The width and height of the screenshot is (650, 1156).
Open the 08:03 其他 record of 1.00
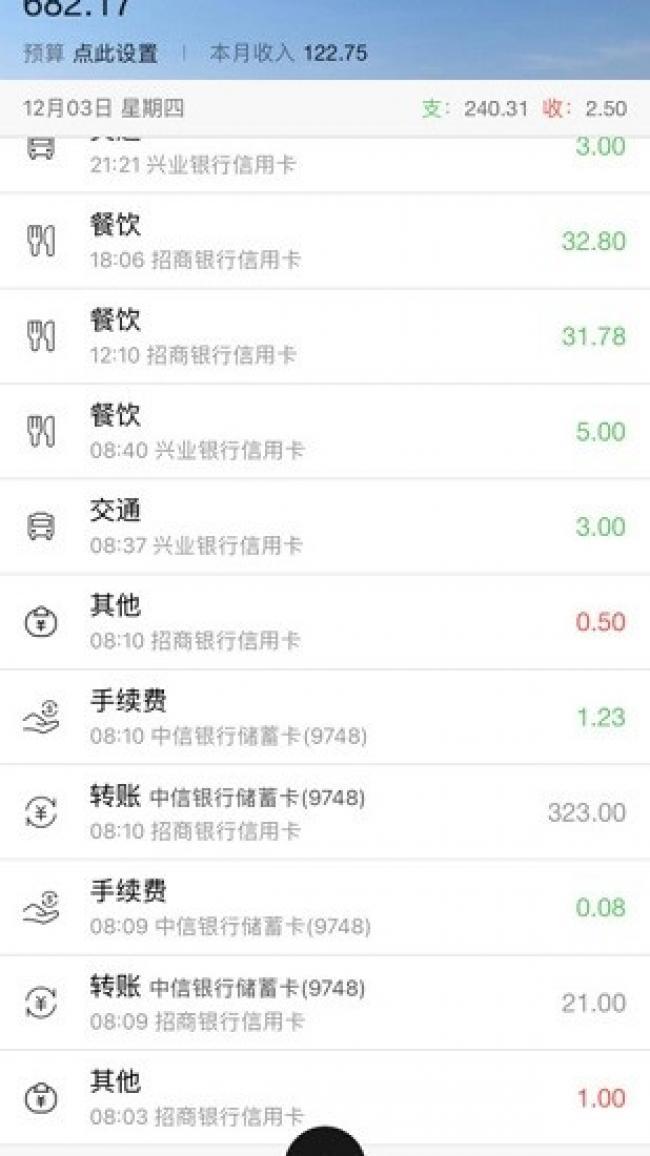[x=325, y=1095]
